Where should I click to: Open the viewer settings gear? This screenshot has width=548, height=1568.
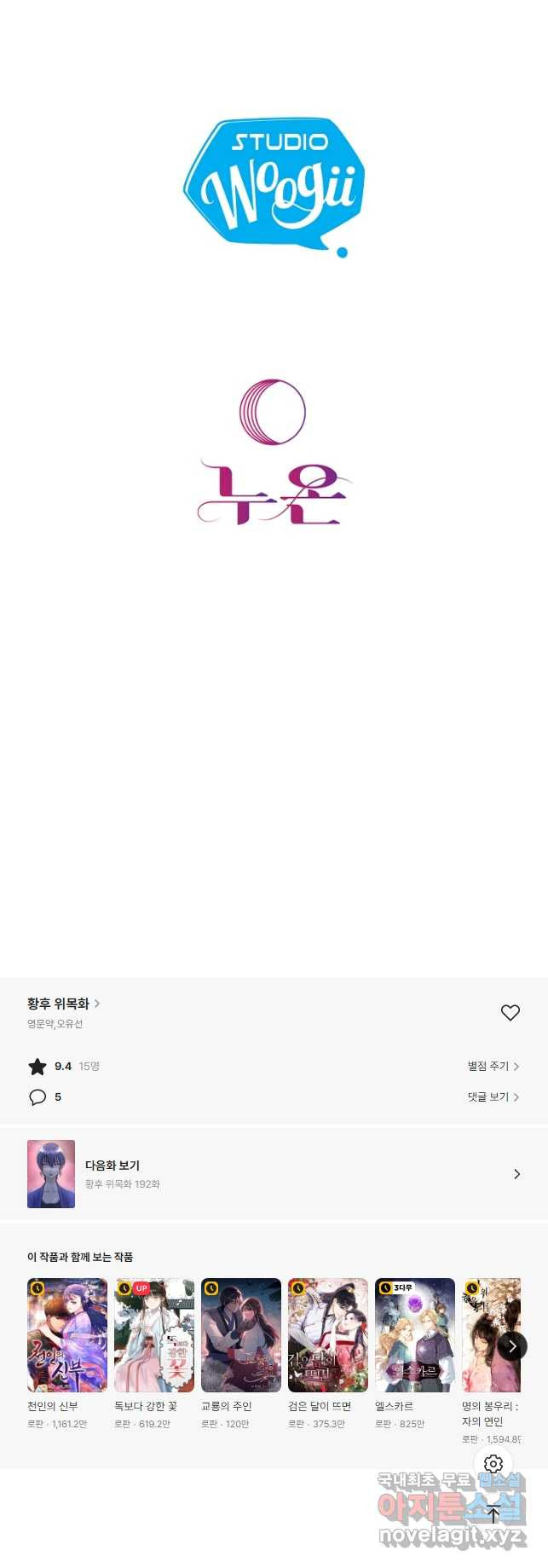pyautogui.click(x=493, y=1464)
